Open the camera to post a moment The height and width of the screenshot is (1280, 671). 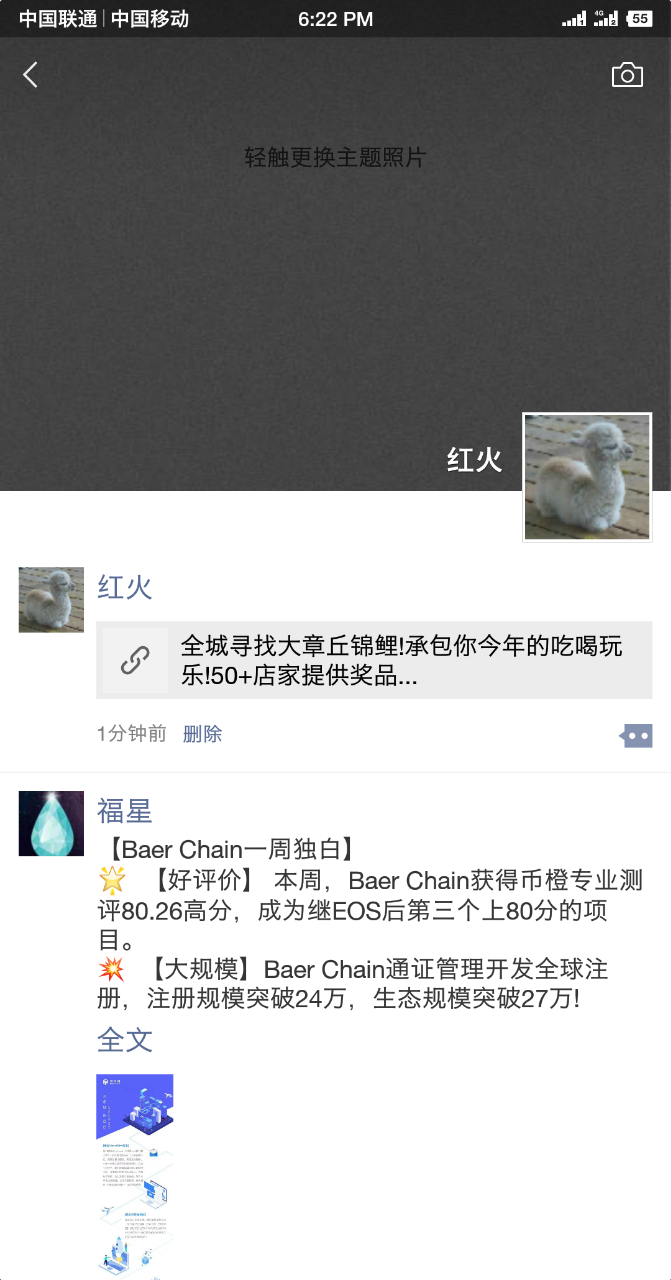[x=627, y=75]
